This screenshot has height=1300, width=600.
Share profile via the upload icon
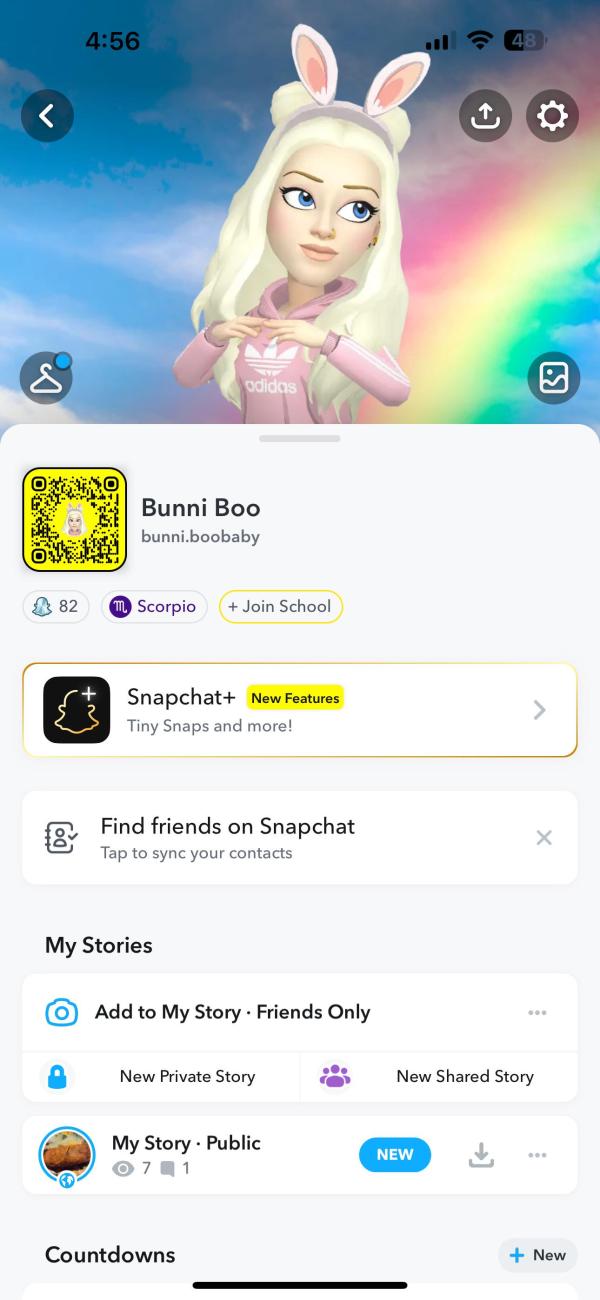click(x=485, y=116)
